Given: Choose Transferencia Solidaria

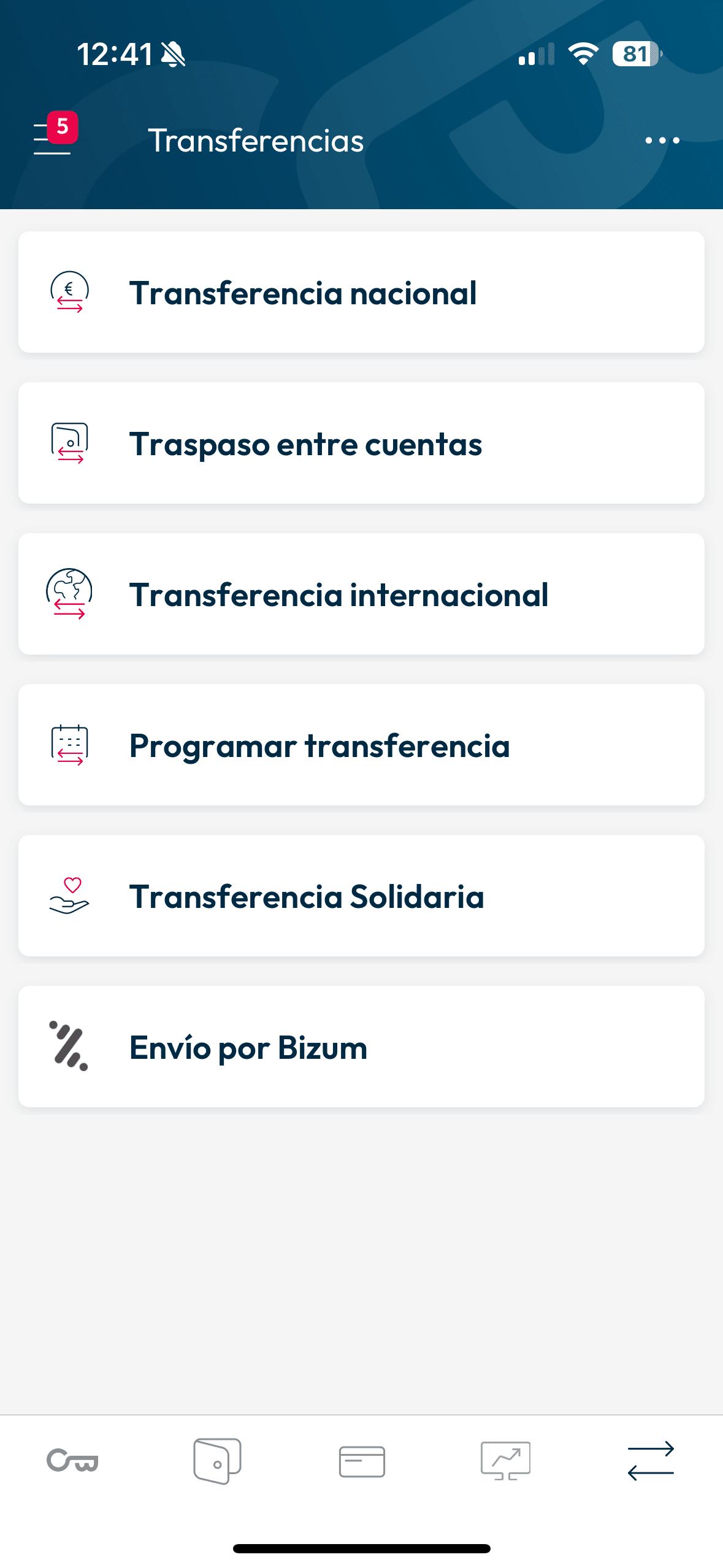Looking at the screenshot, I should [361, 896].
